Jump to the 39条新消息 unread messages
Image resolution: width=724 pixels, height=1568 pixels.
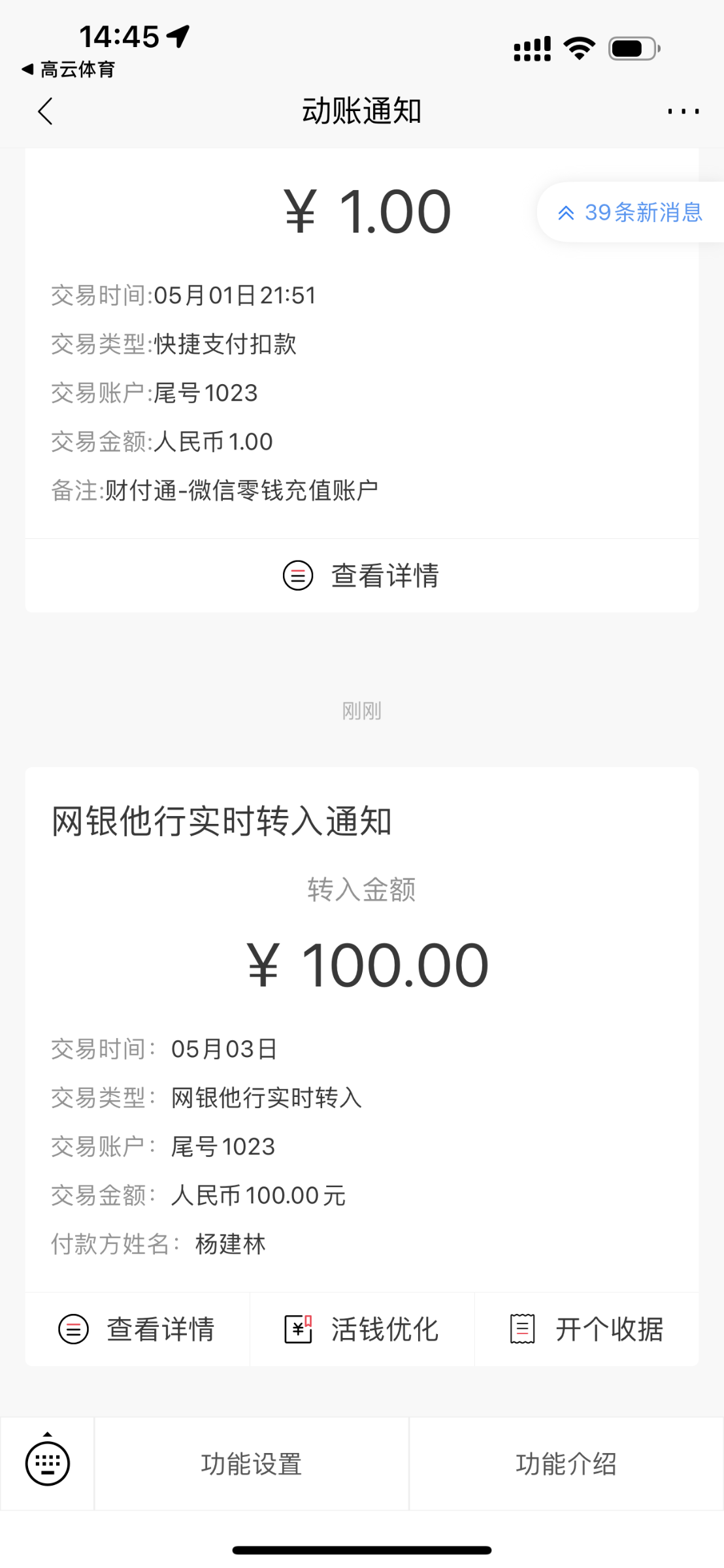tap(630, 212)
